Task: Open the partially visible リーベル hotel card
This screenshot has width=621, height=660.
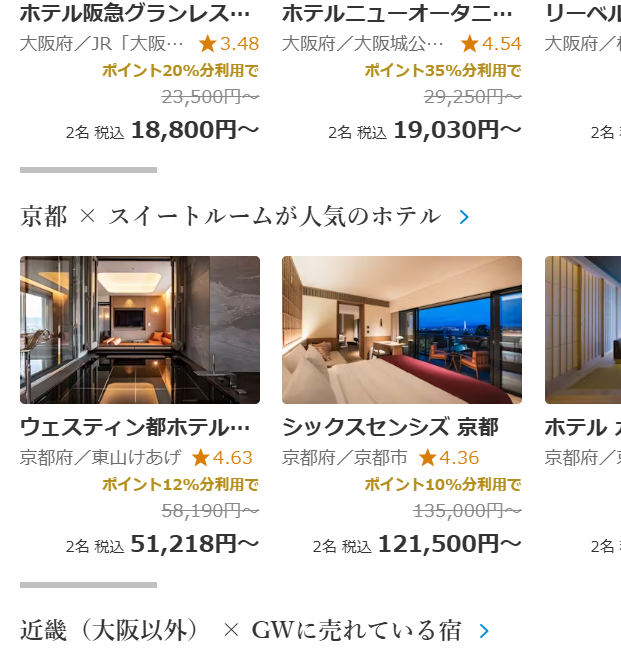Action: [583, 14]
